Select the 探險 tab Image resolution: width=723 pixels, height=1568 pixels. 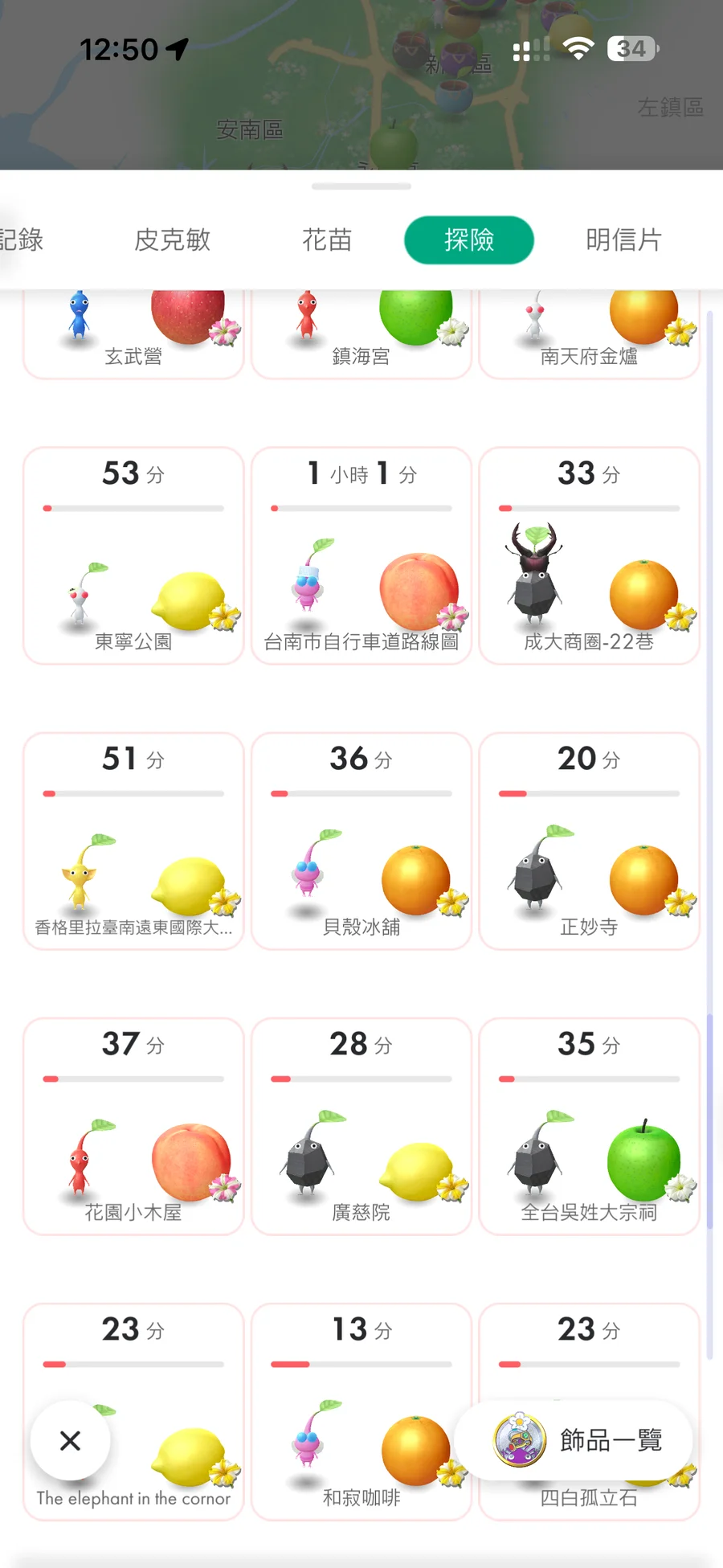[469, 239]
